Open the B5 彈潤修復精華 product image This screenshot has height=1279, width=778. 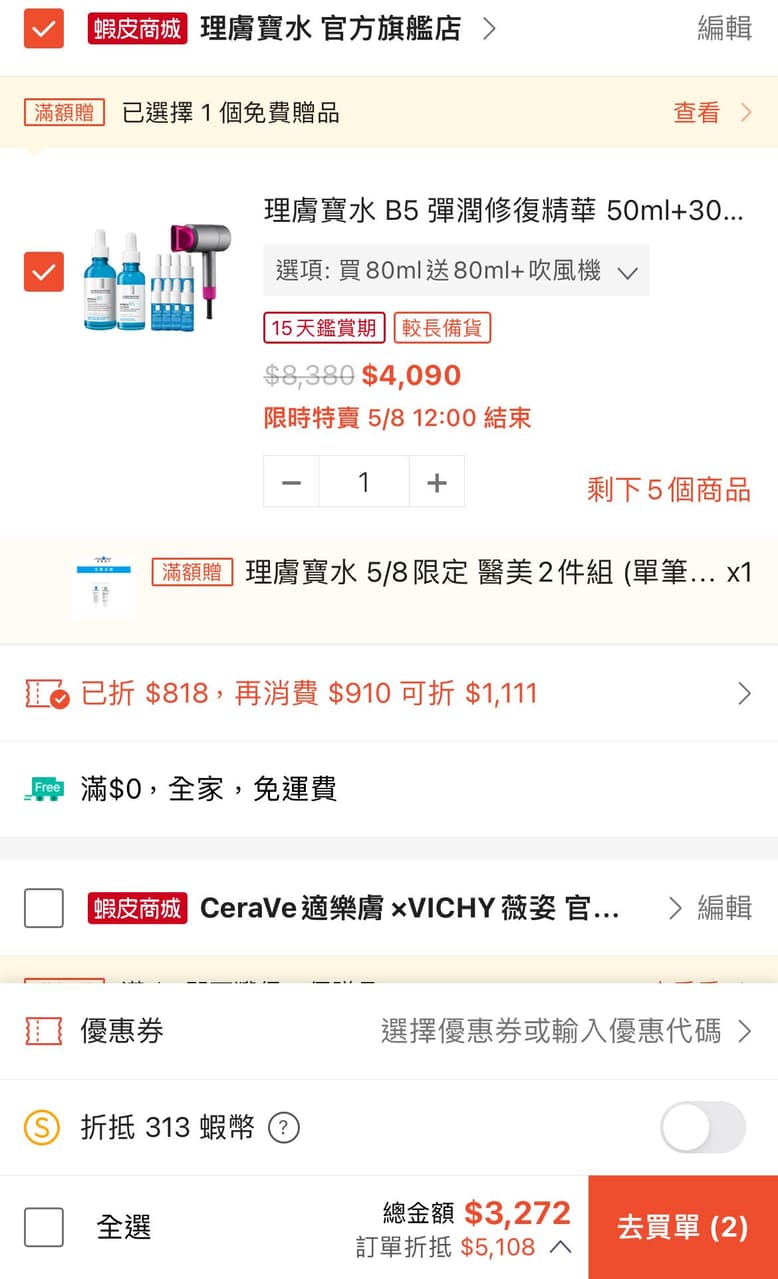[x=158, y=275]
